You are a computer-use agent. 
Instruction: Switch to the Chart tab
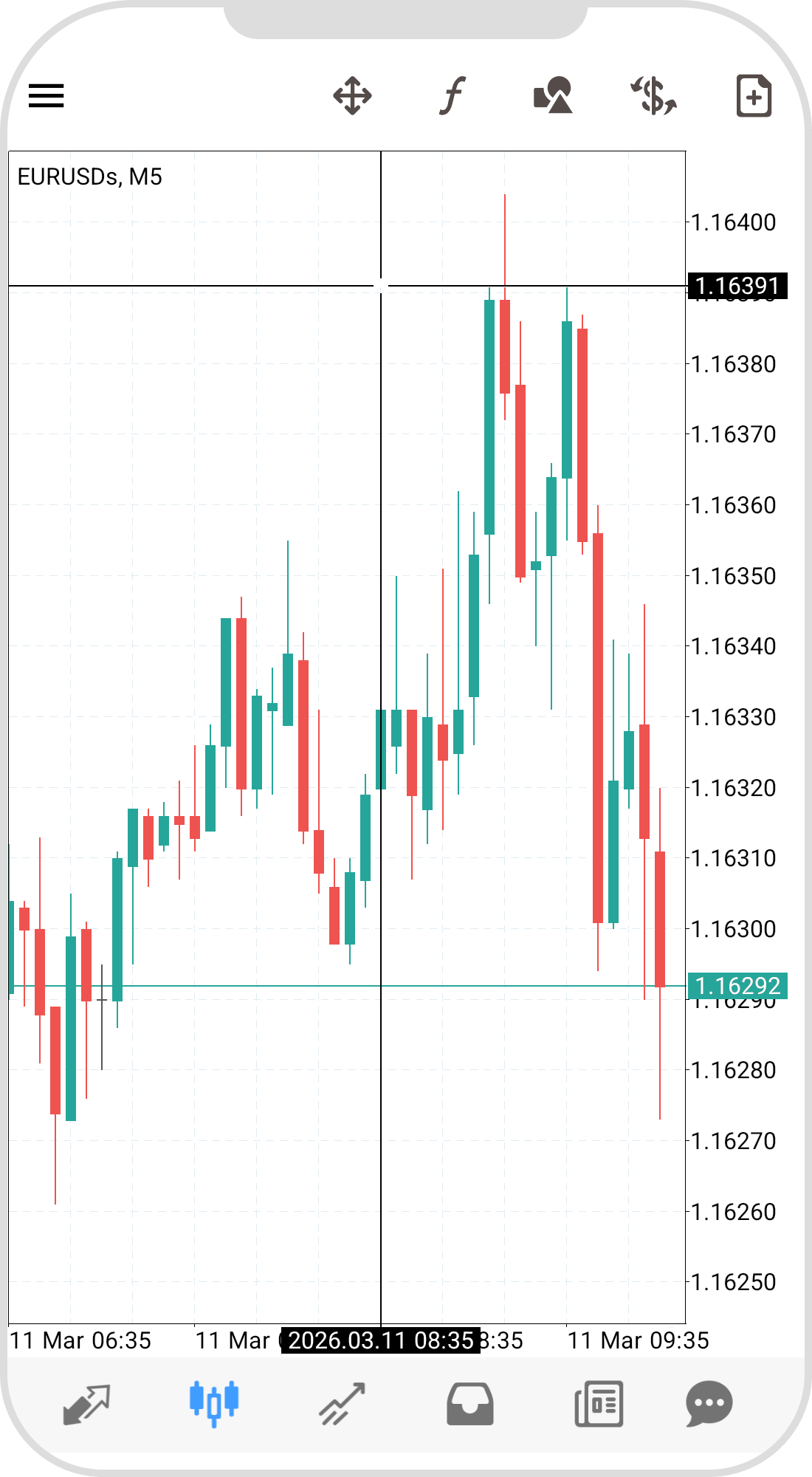tap(214, 1403)
